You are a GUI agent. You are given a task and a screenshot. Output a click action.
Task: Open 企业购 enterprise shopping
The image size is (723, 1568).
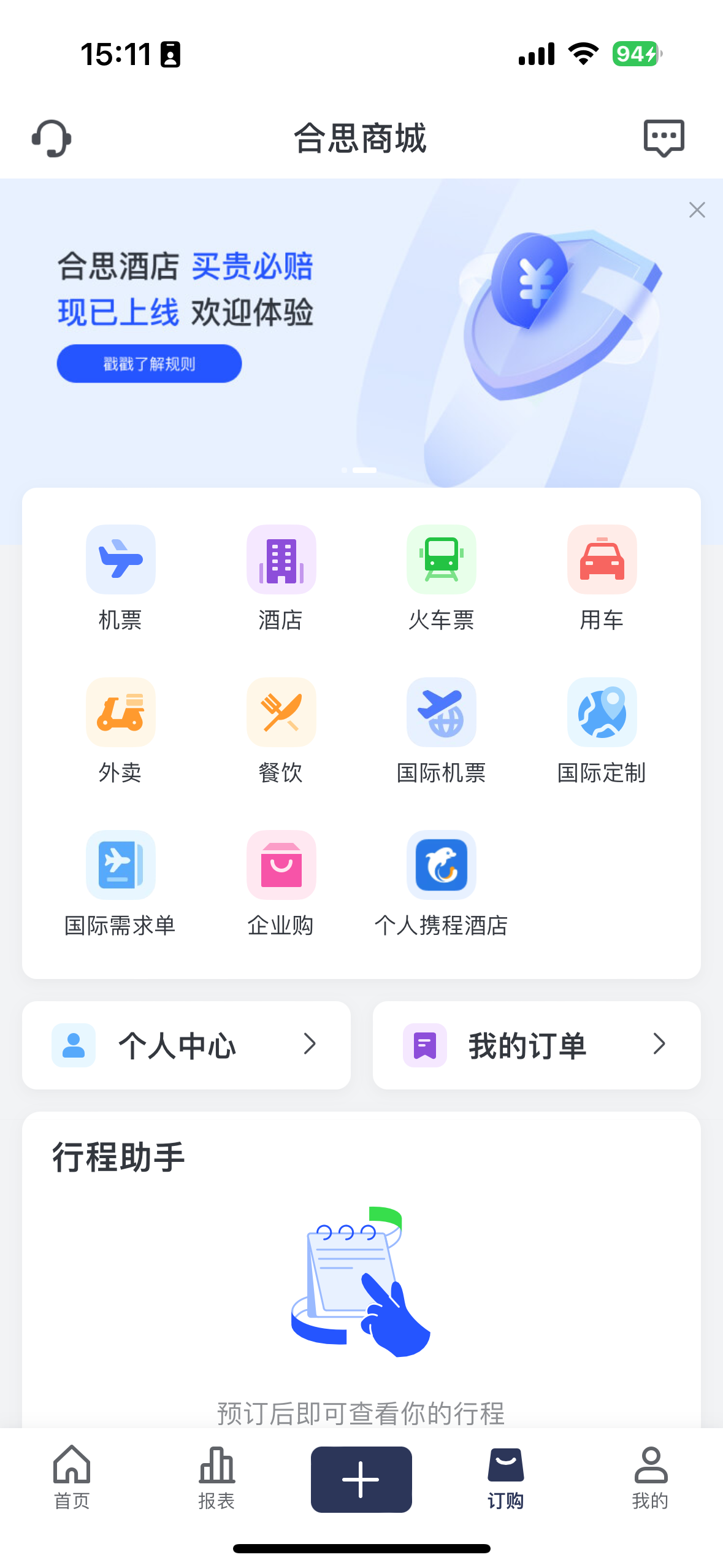pyautogui.click(x=281, y=882)
